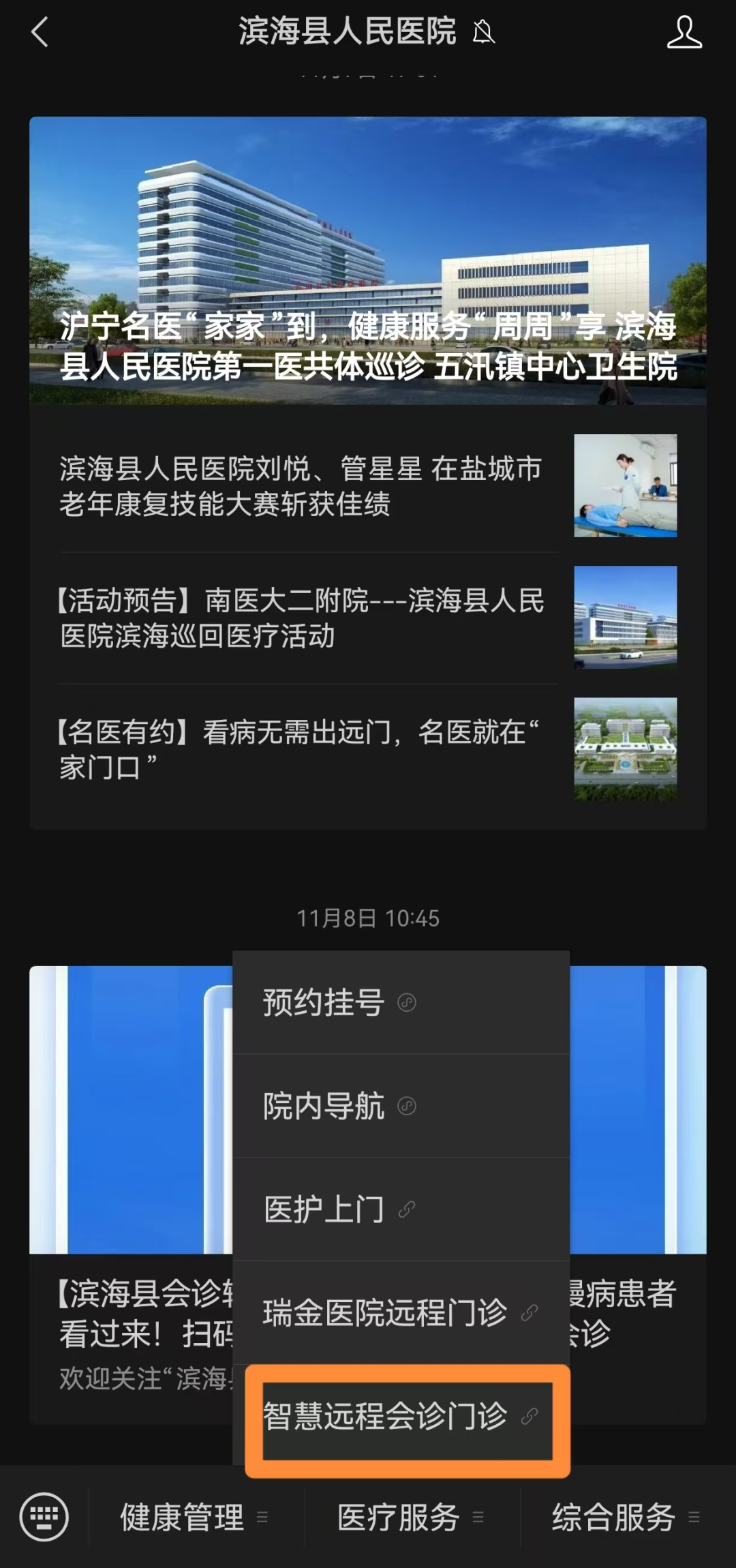This screenshot has width=736, height=1568.
Task: Open the 医护上门 menu option
Action: pos(401,1209)
